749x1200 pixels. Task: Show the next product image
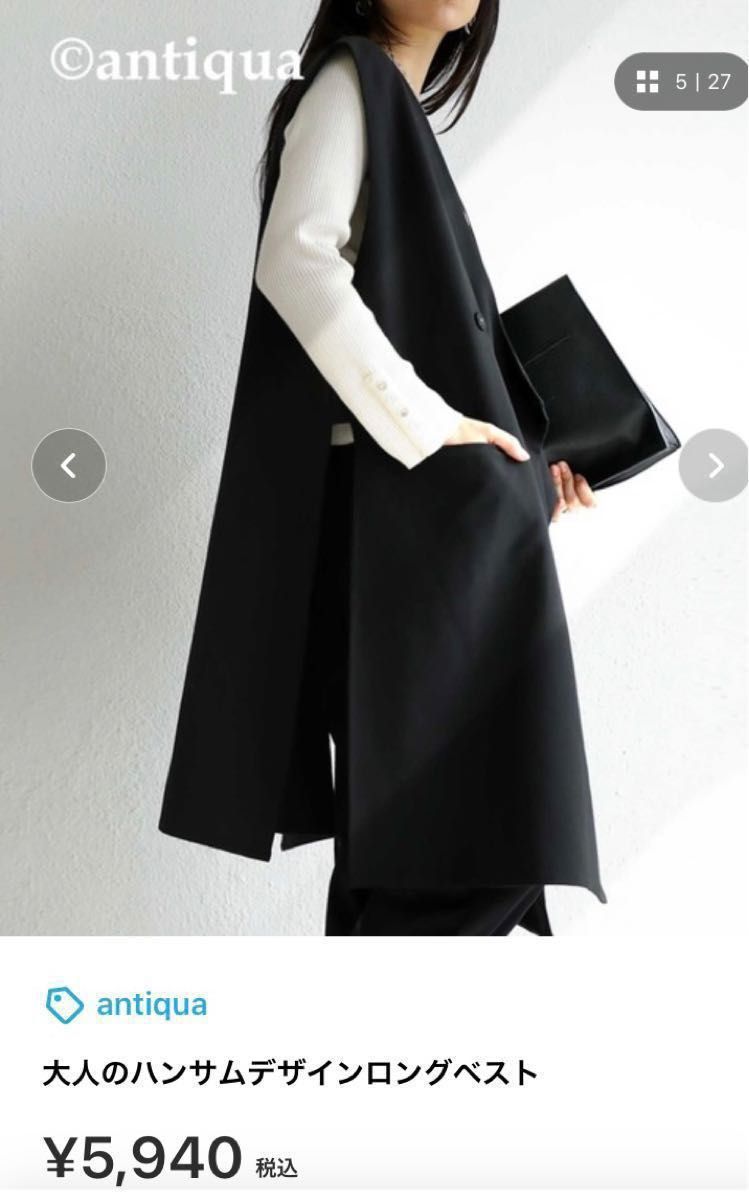714,465
